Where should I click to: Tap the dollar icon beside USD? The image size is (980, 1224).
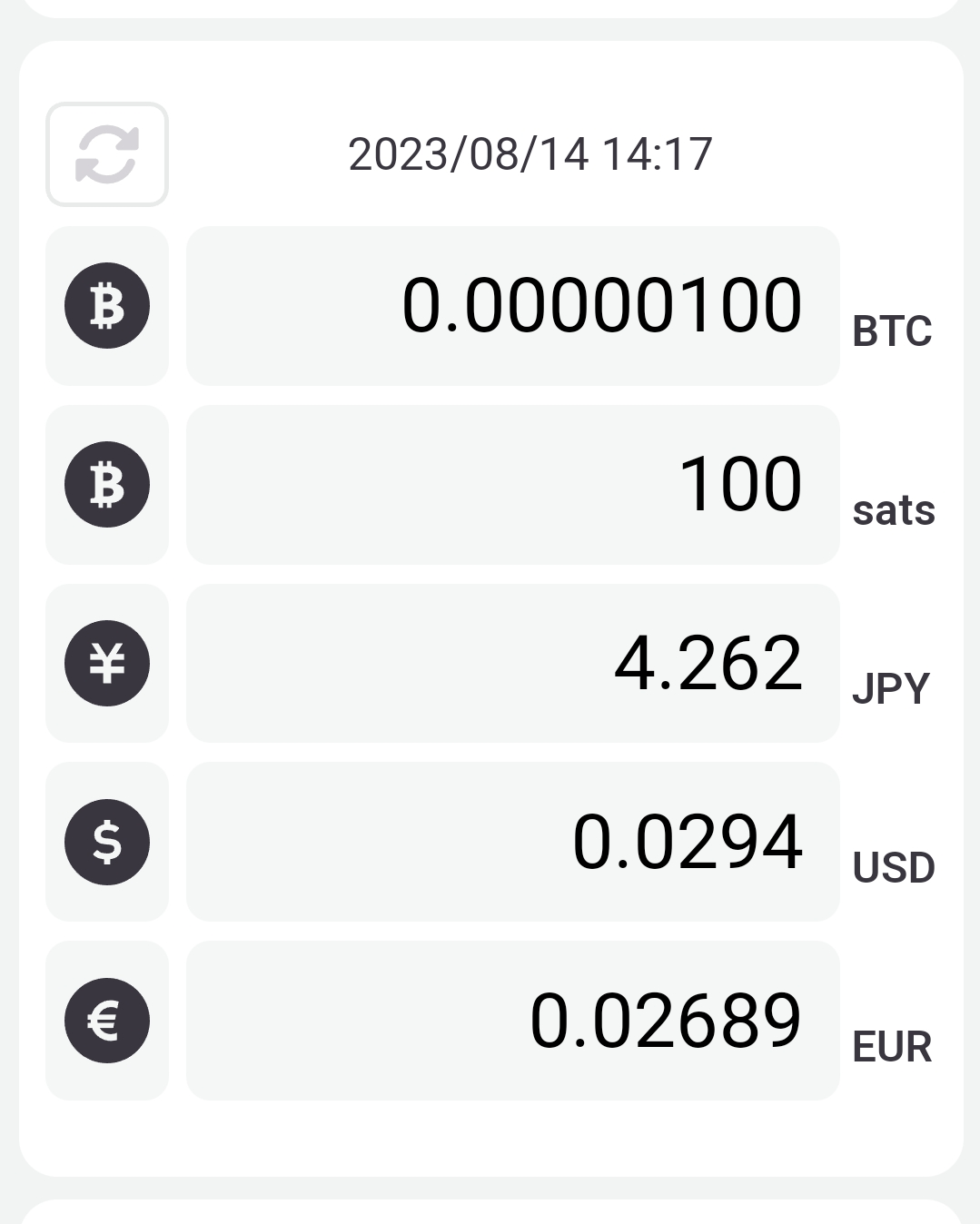107,842
